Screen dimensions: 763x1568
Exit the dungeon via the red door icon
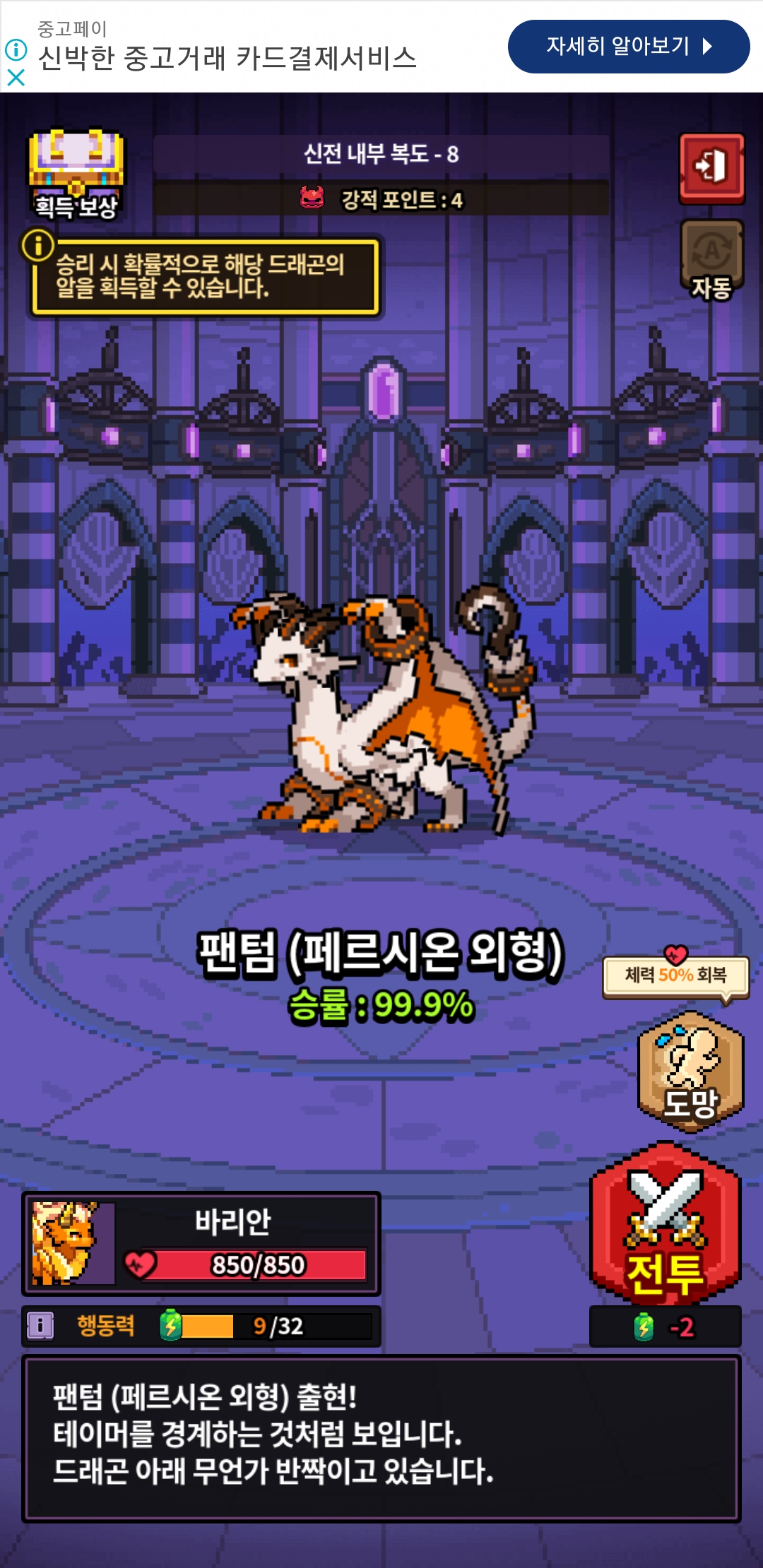711,168
